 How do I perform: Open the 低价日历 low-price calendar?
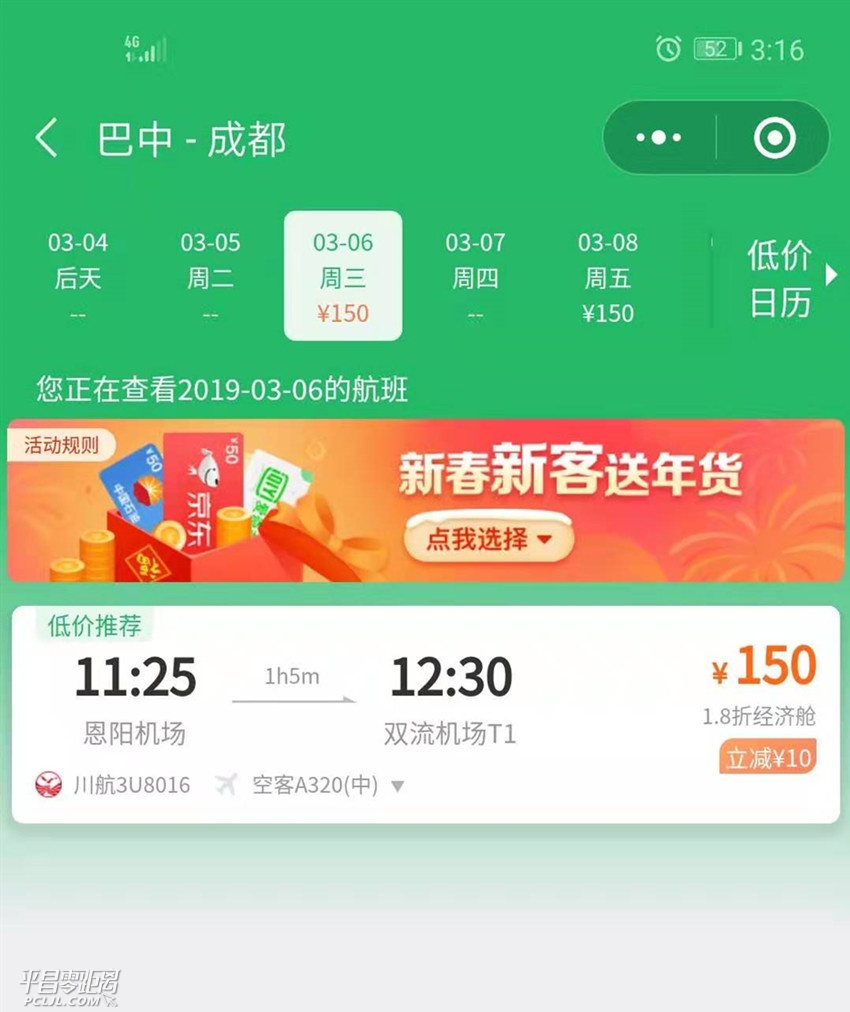pos(782,278)
